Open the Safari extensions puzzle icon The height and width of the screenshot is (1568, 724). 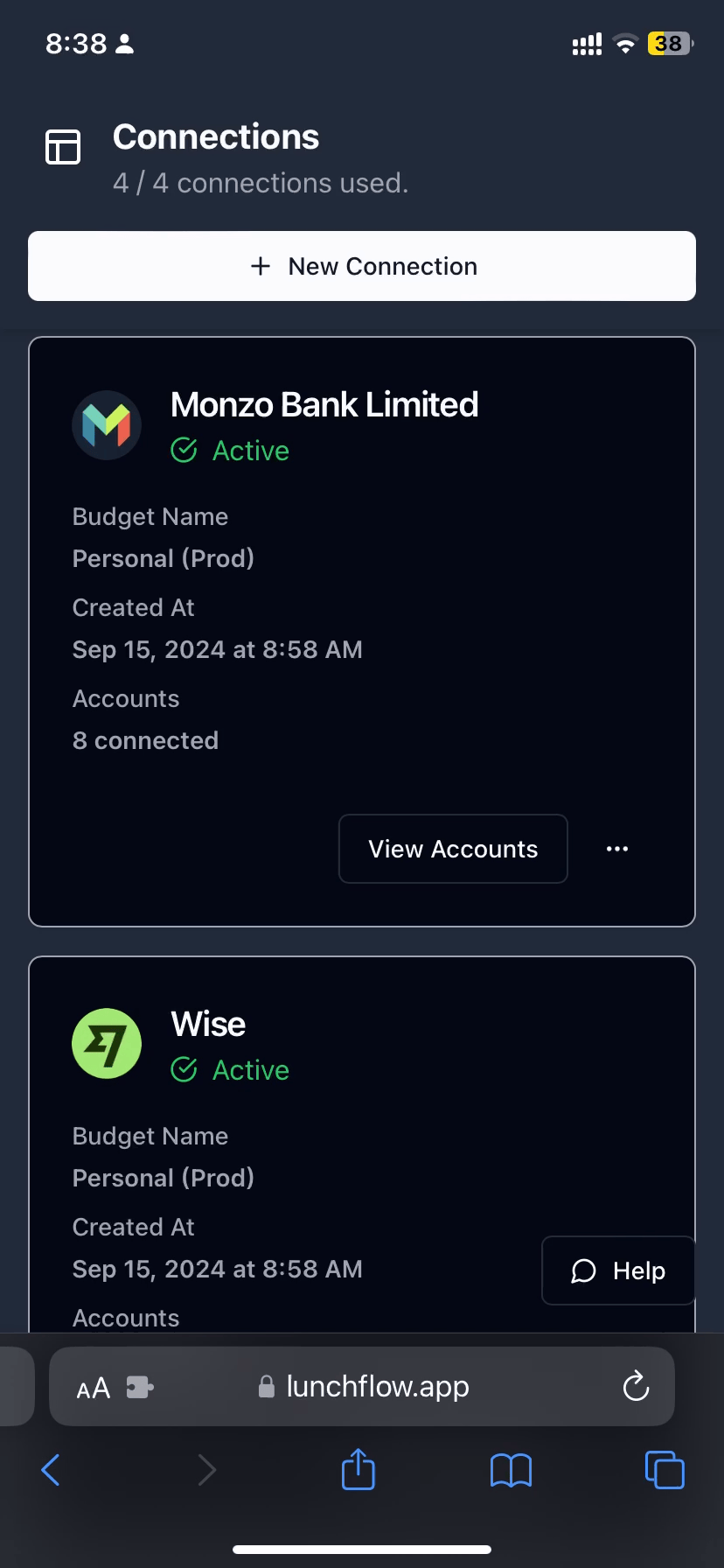140,1388
